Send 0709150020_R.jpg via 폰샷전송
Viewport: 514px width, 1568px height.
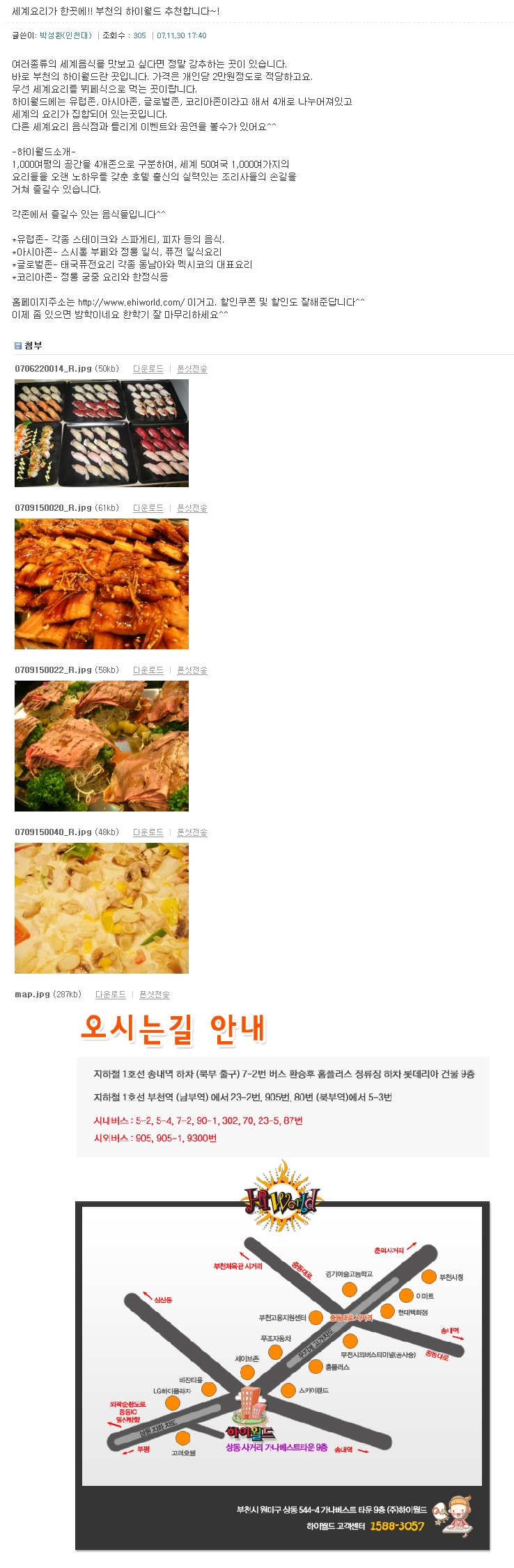pyautogui.click(x=192, y=508)
